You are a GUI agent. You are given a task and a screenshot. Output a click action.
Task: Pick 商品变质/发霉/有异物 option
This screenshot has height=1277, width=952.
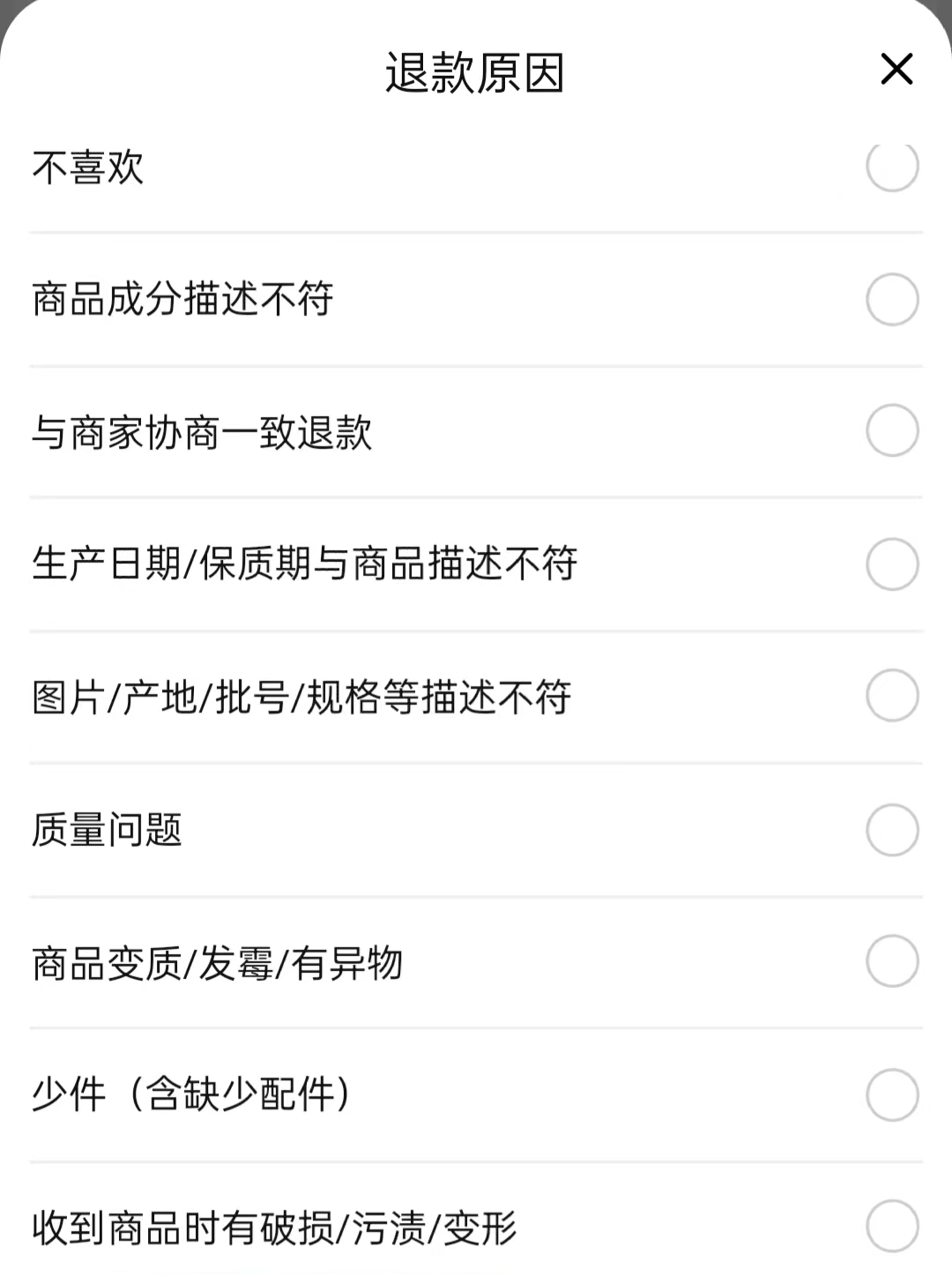[892, 961]
